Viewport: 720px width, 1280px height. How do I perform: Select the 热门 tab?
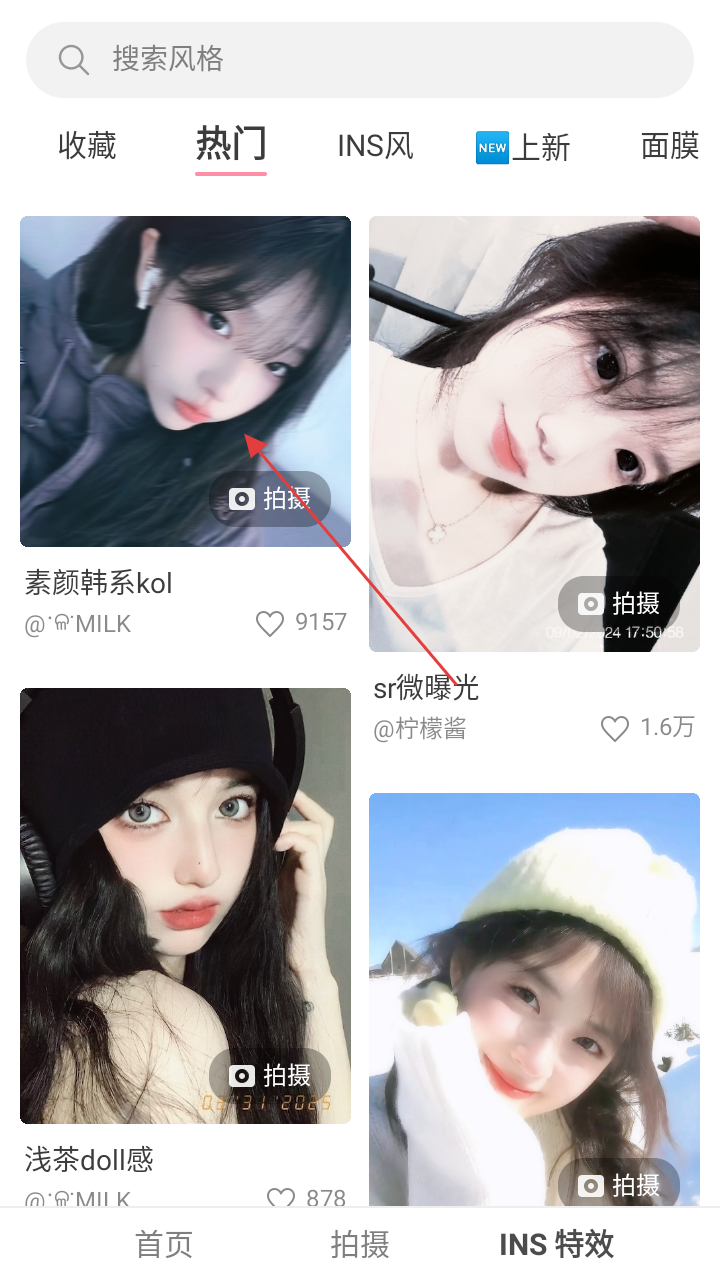(x=231, y=145)
